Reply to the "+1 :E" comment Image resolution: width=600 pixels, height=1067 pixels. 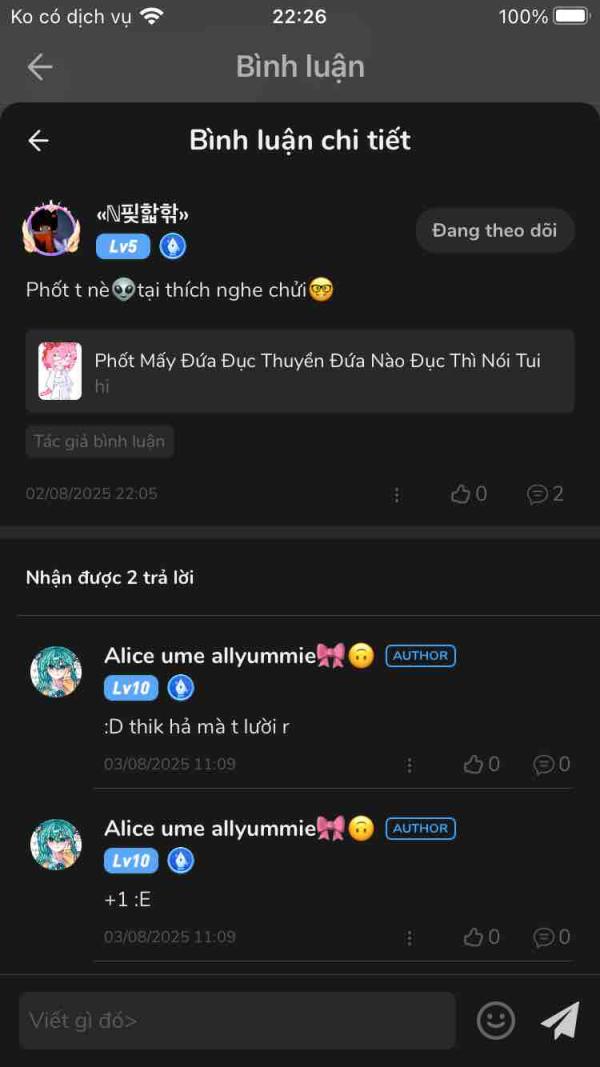click(x=551, y=937)
